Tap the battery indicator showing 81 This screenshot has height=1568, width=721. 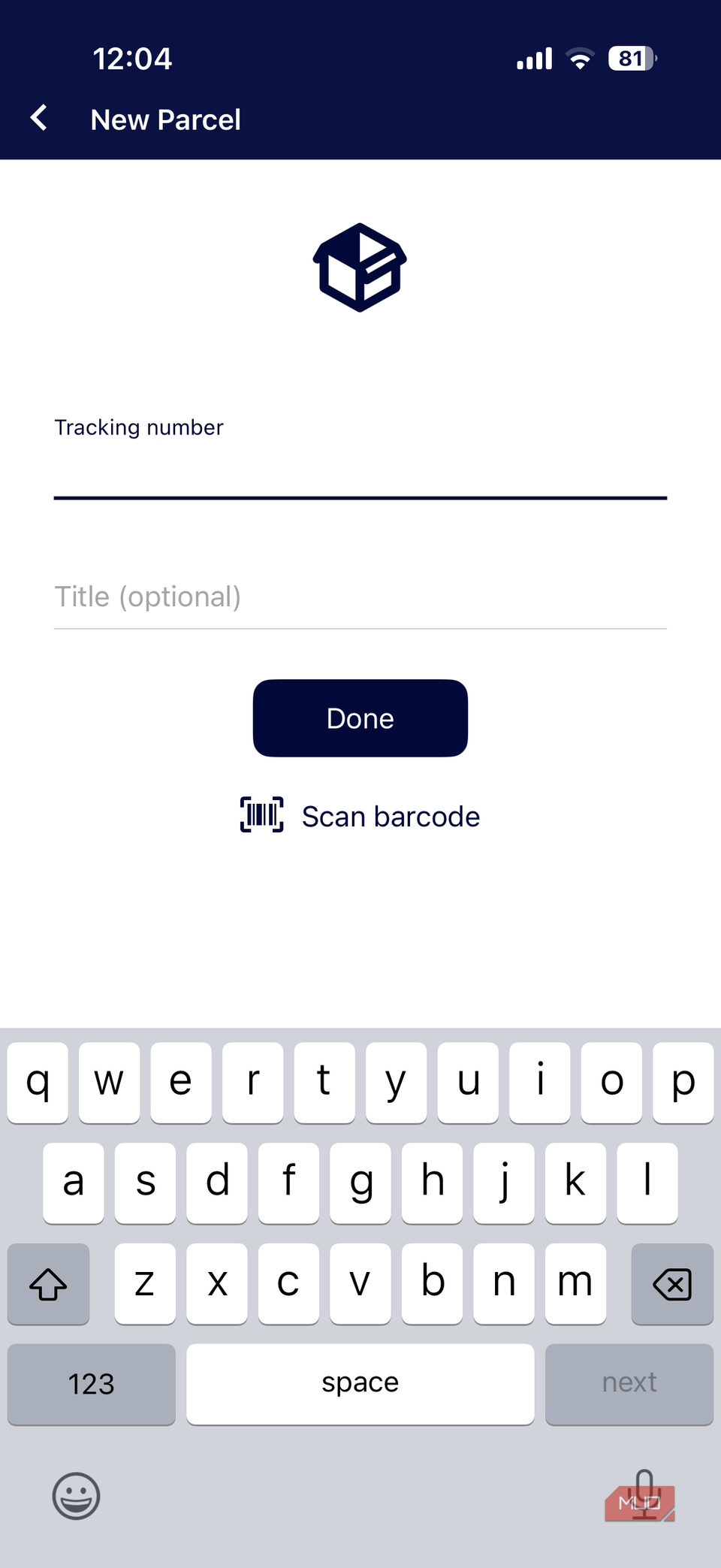coord(629,58)
